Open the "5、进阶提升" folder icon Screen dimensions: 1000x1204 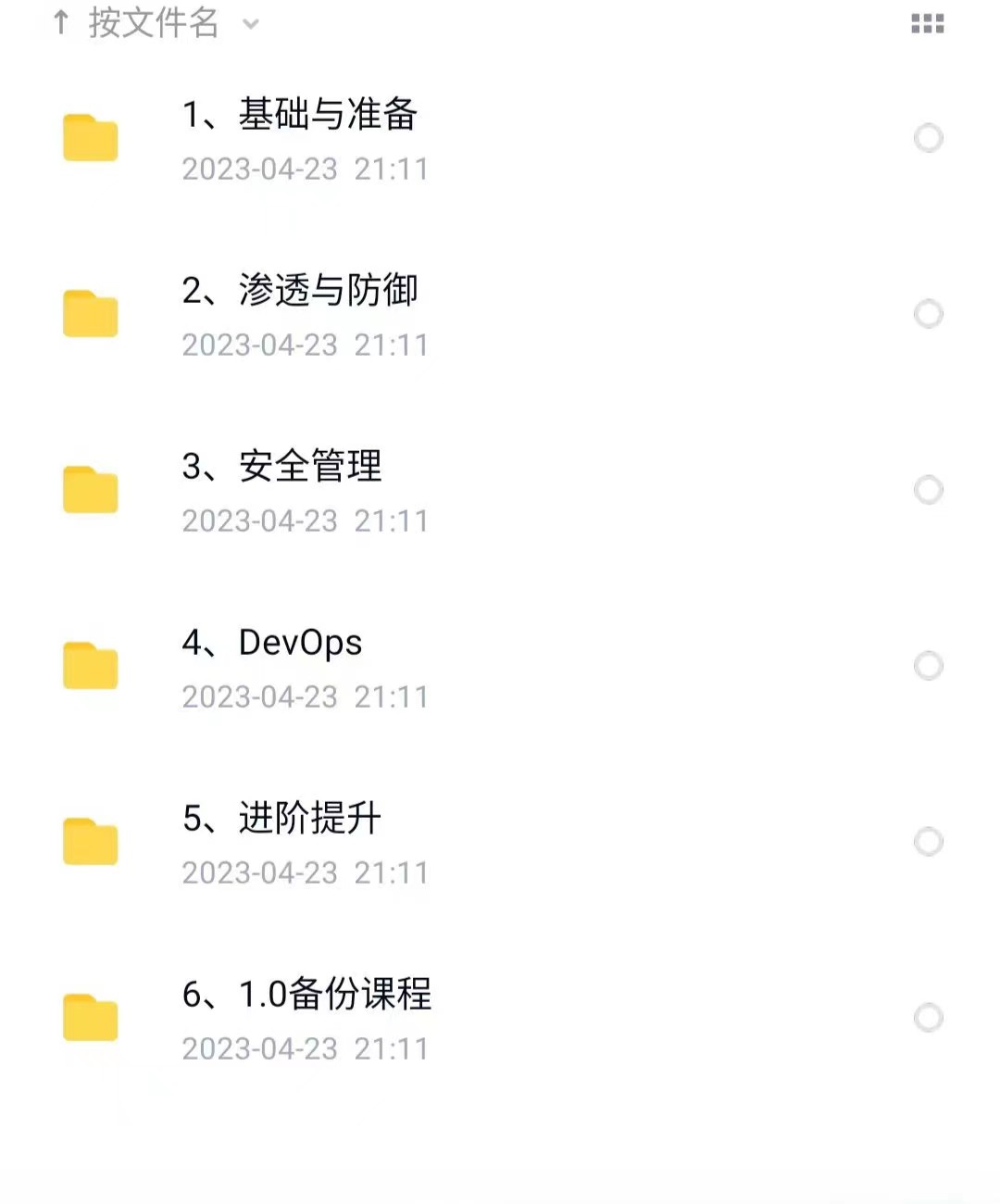click(90, 842)
